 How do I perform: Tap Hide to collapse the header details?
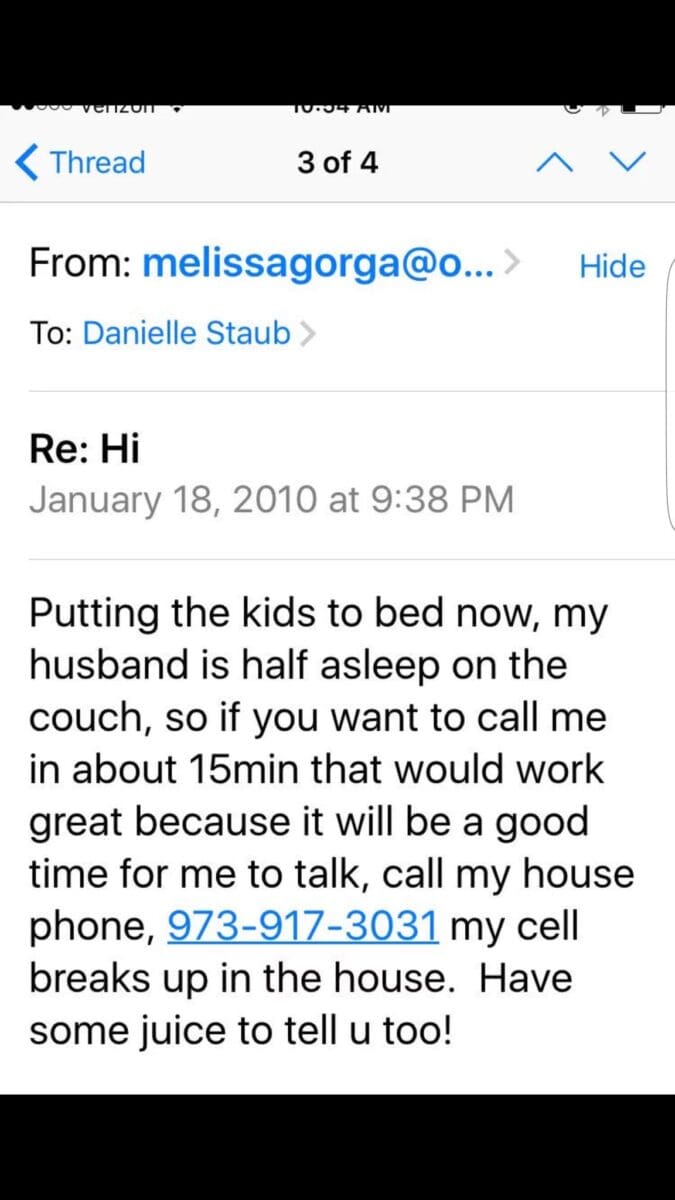click(x=612, y=266)
